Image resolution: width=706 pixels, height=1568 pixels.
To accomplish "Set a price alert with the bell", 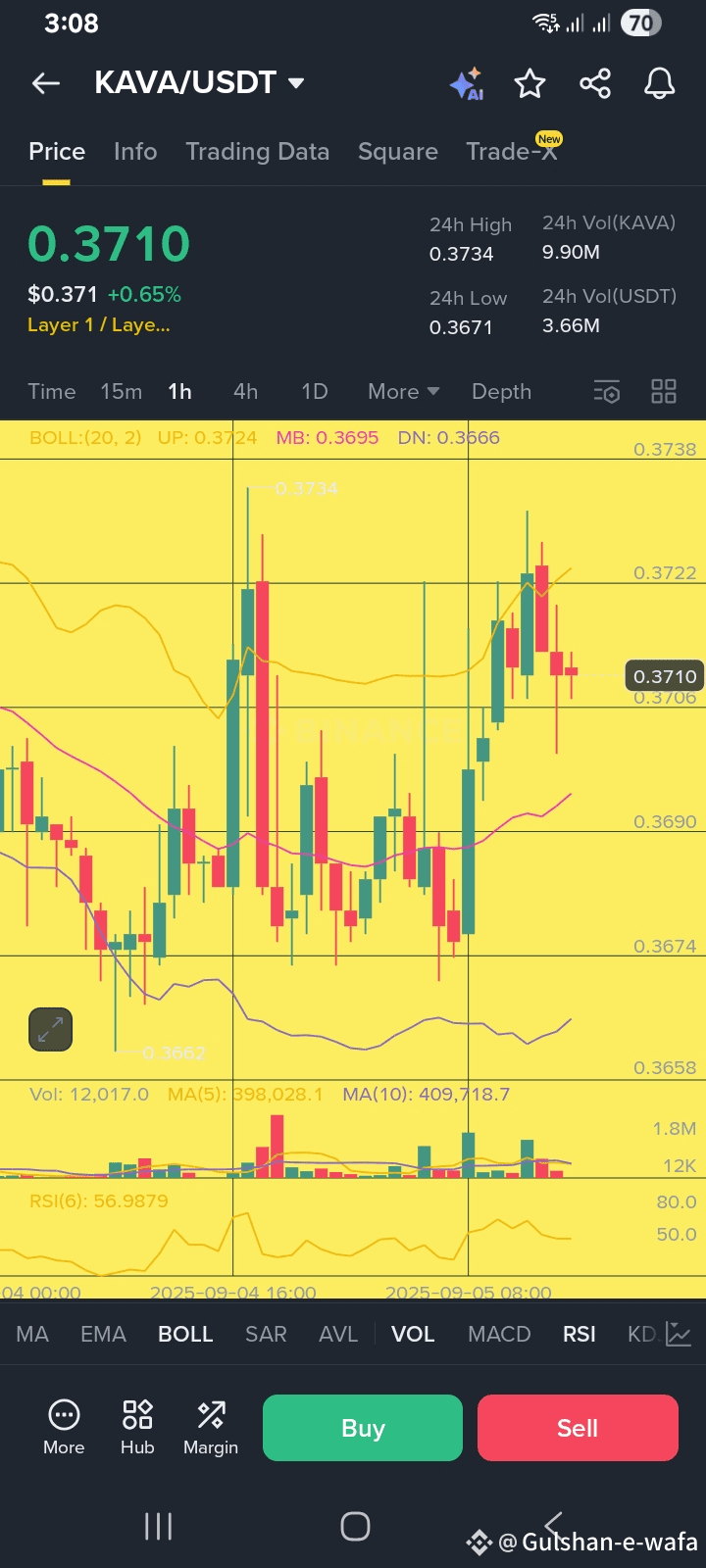I will coord(659,84).
